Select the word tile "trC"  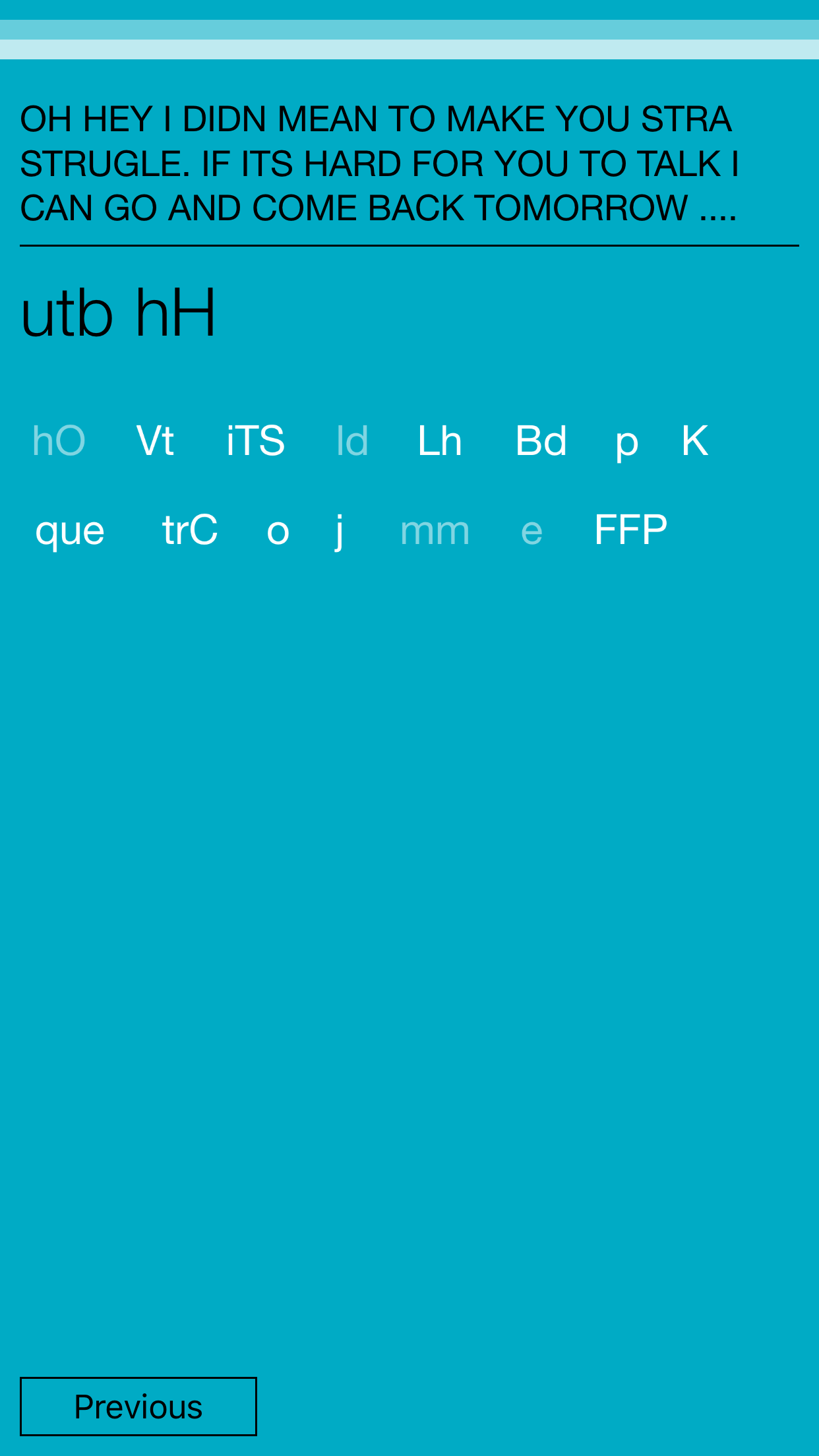(190, 531)
